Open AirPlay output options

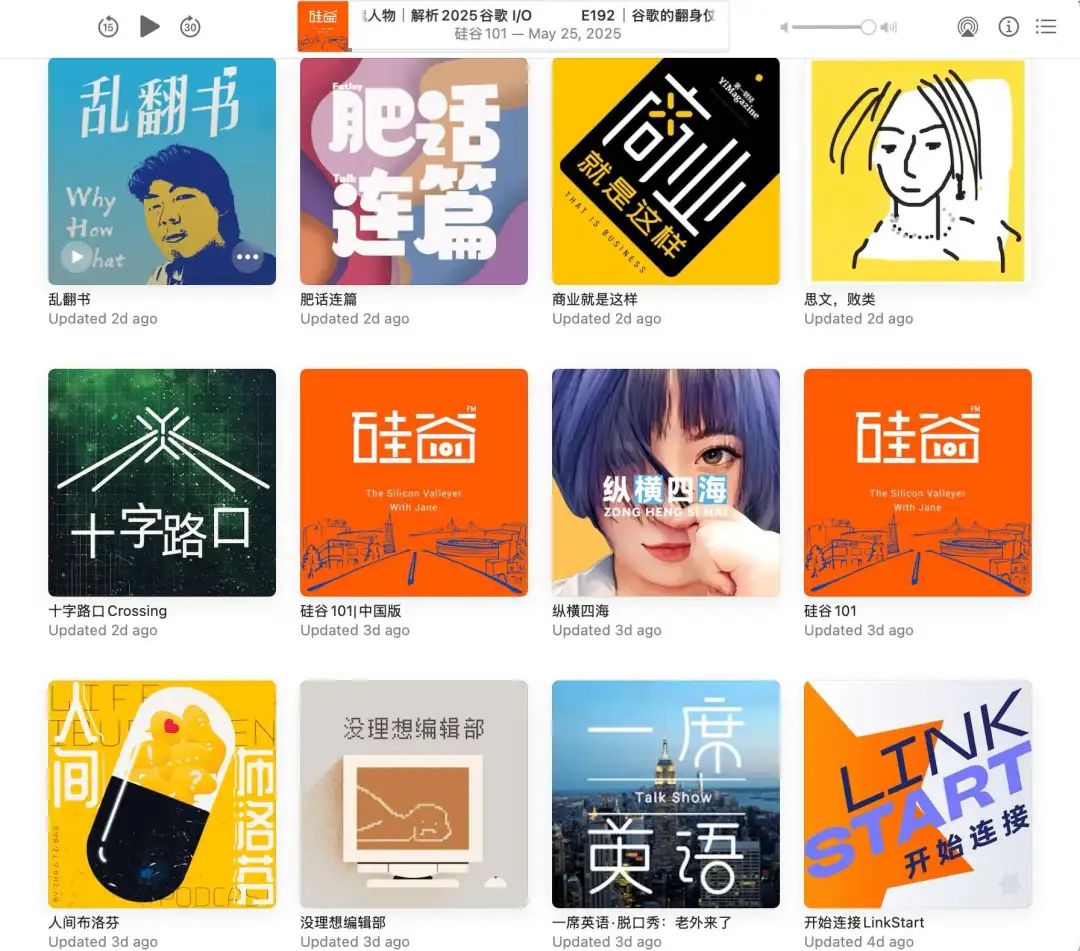(967, 27)
